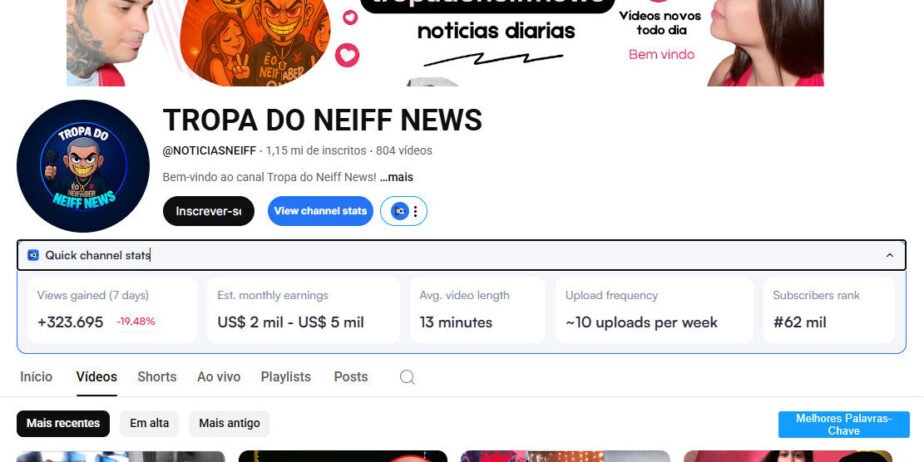Go to the Playlists tab

coord(285,377)
